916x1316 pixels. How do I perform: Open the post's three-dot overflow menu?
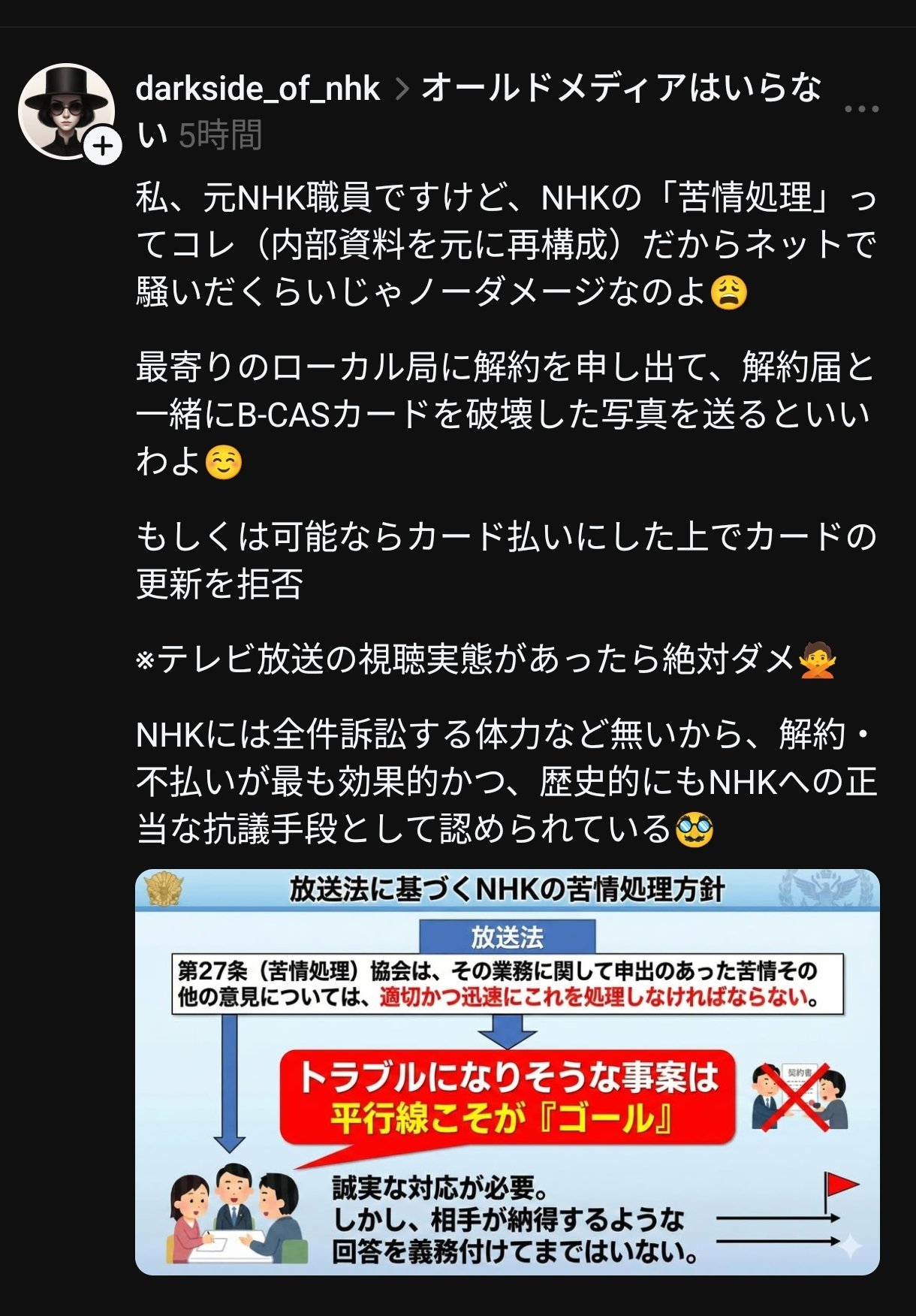860,109
